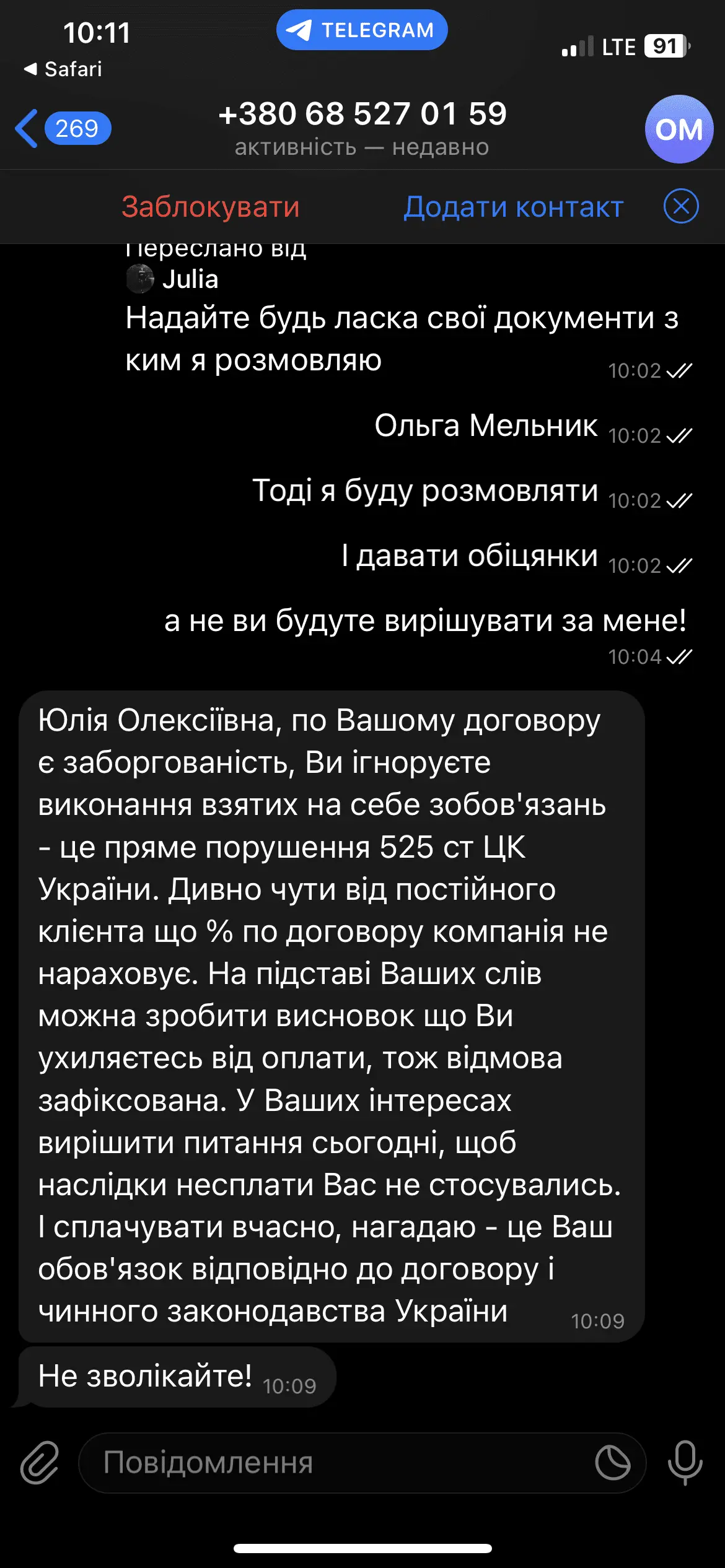
Task: Return to Safari via the status bar
Action: point(63,69)
